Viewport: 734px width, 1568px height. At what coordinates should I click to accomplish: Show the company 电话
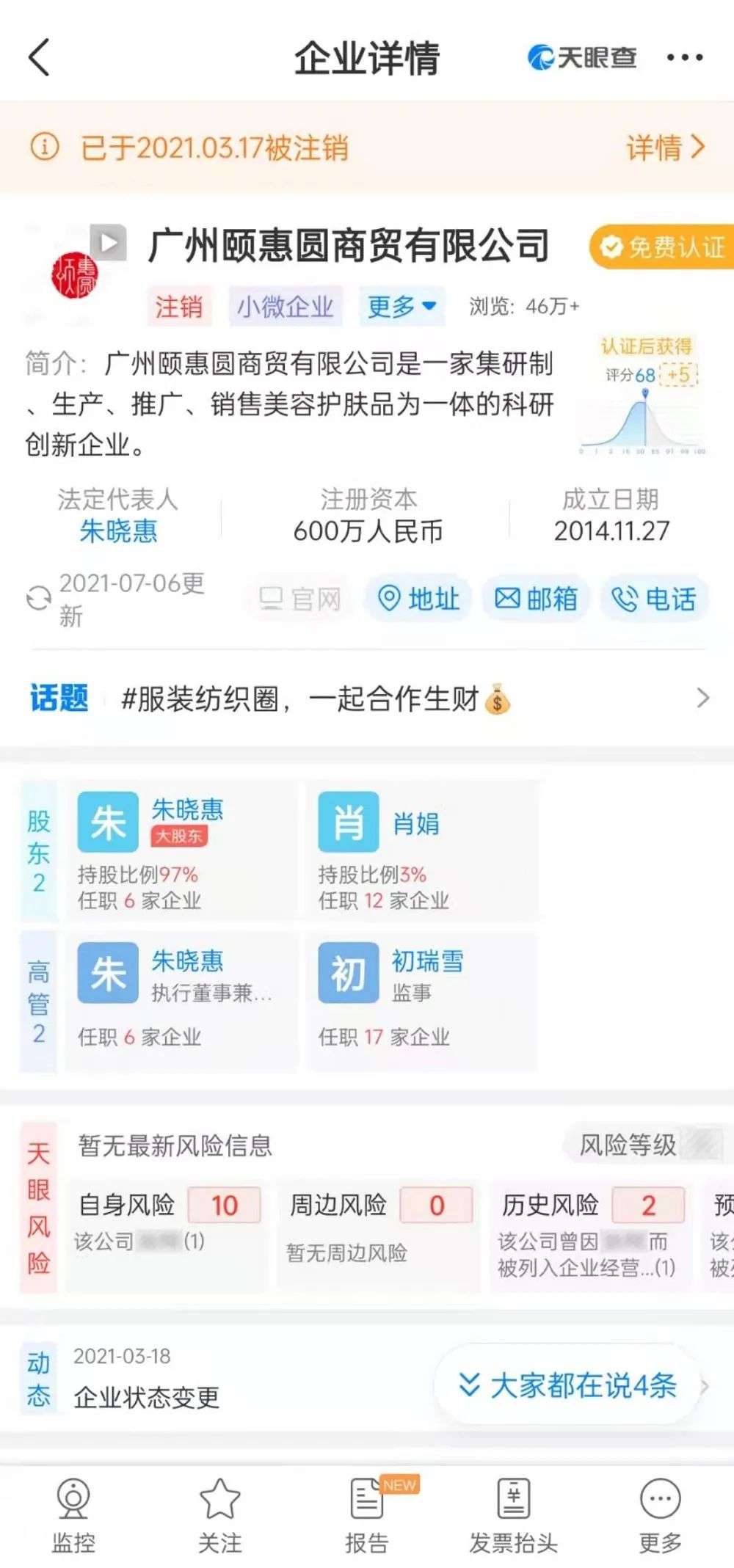pos(654,599)
